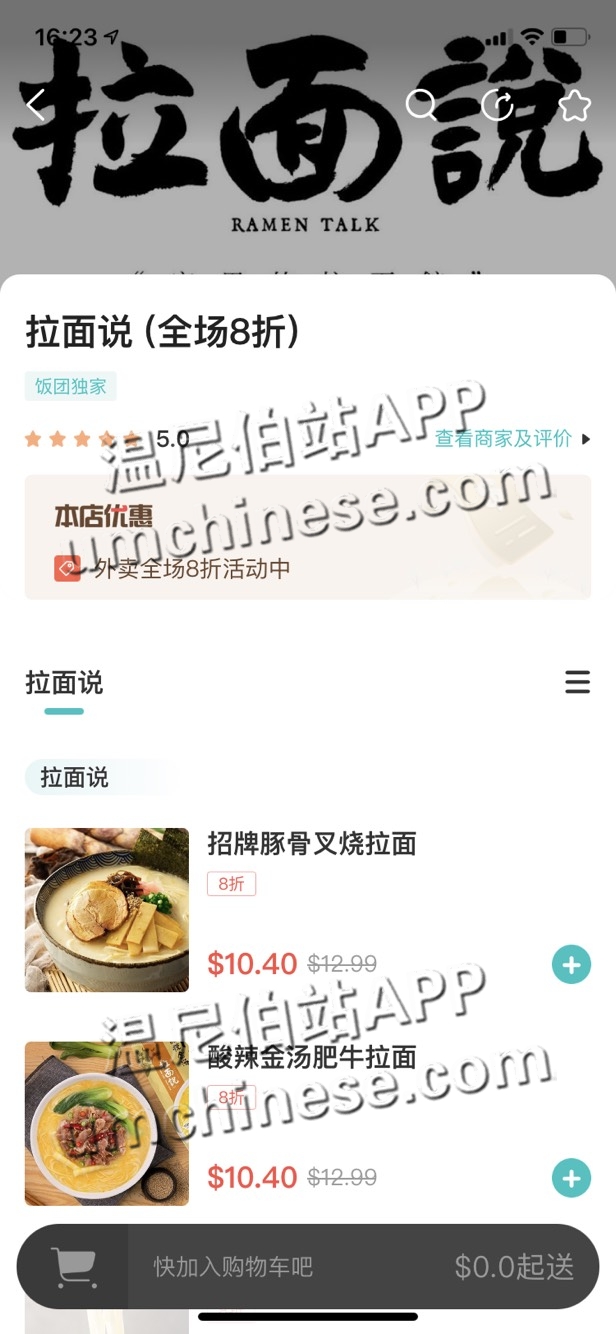Select the 拉面说 category tab
Screen dimensions: 616x1334
[x=64, y=683]
